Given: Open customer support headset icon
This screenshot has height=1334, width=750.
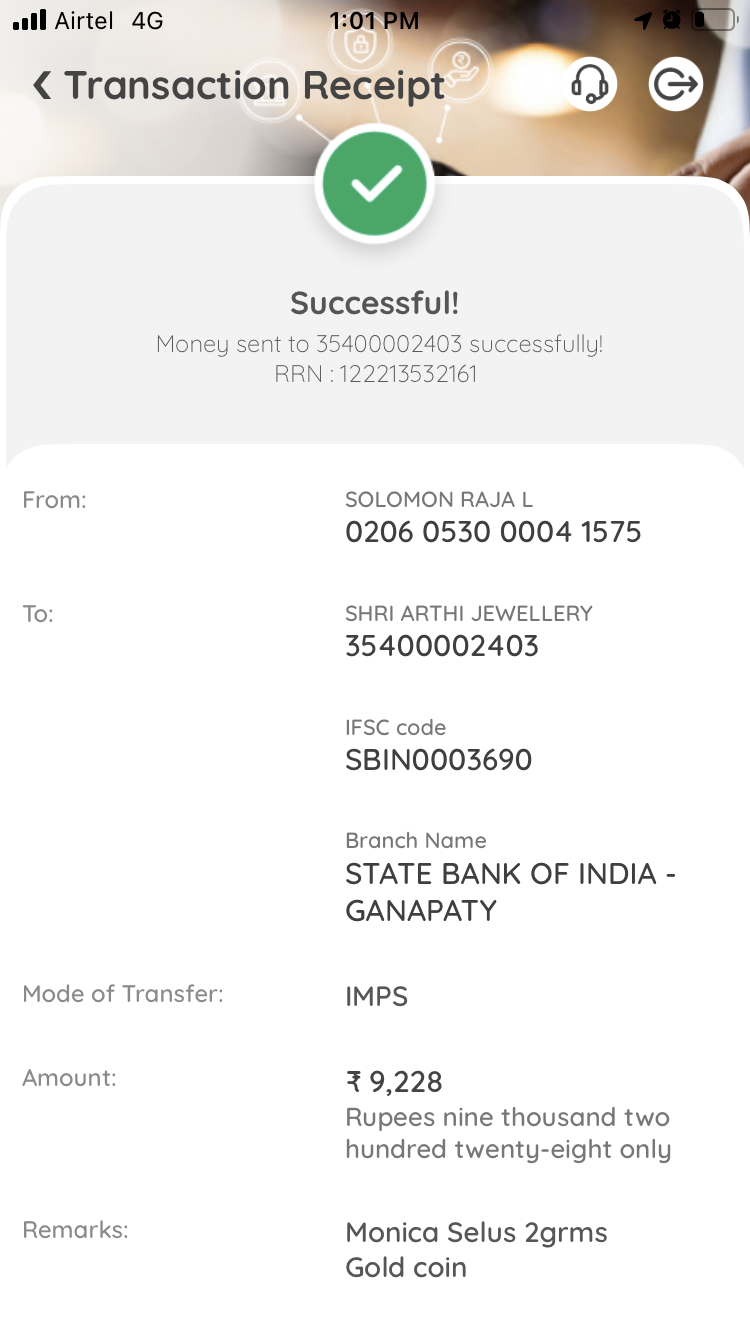Looking at the screenshot, I should pos(590,84).
